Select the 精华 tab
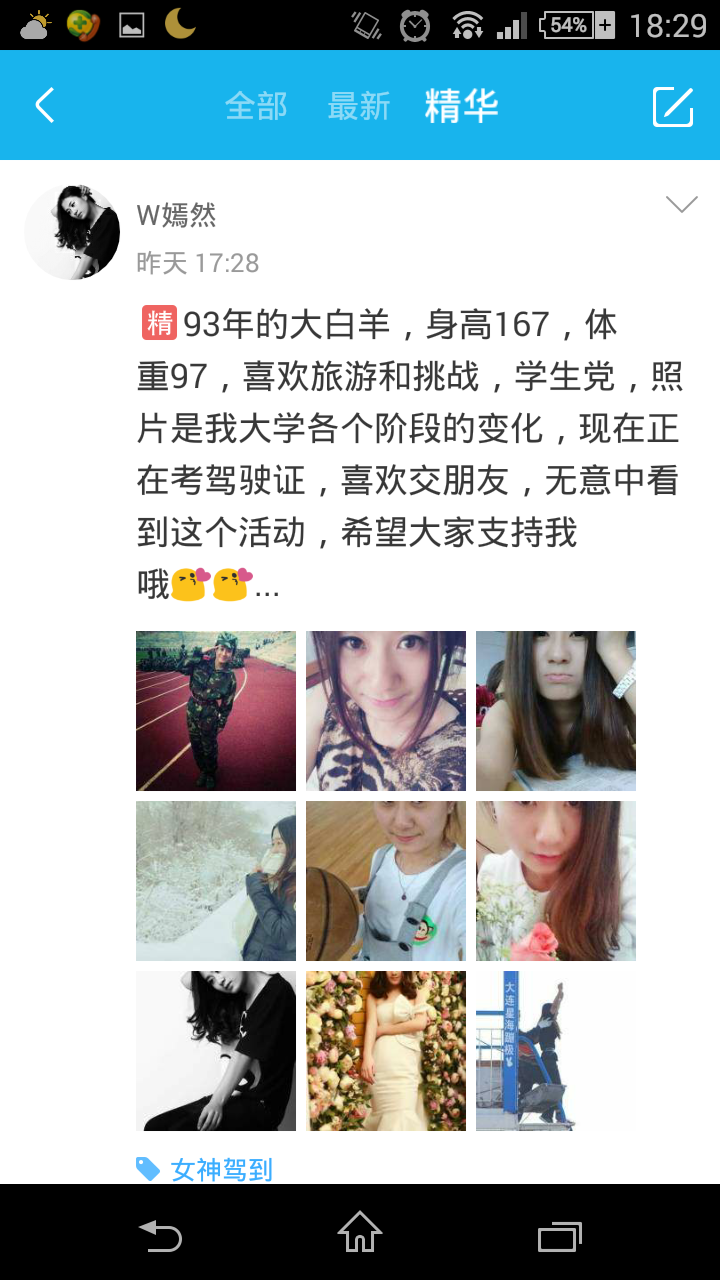 coord(461,106)
